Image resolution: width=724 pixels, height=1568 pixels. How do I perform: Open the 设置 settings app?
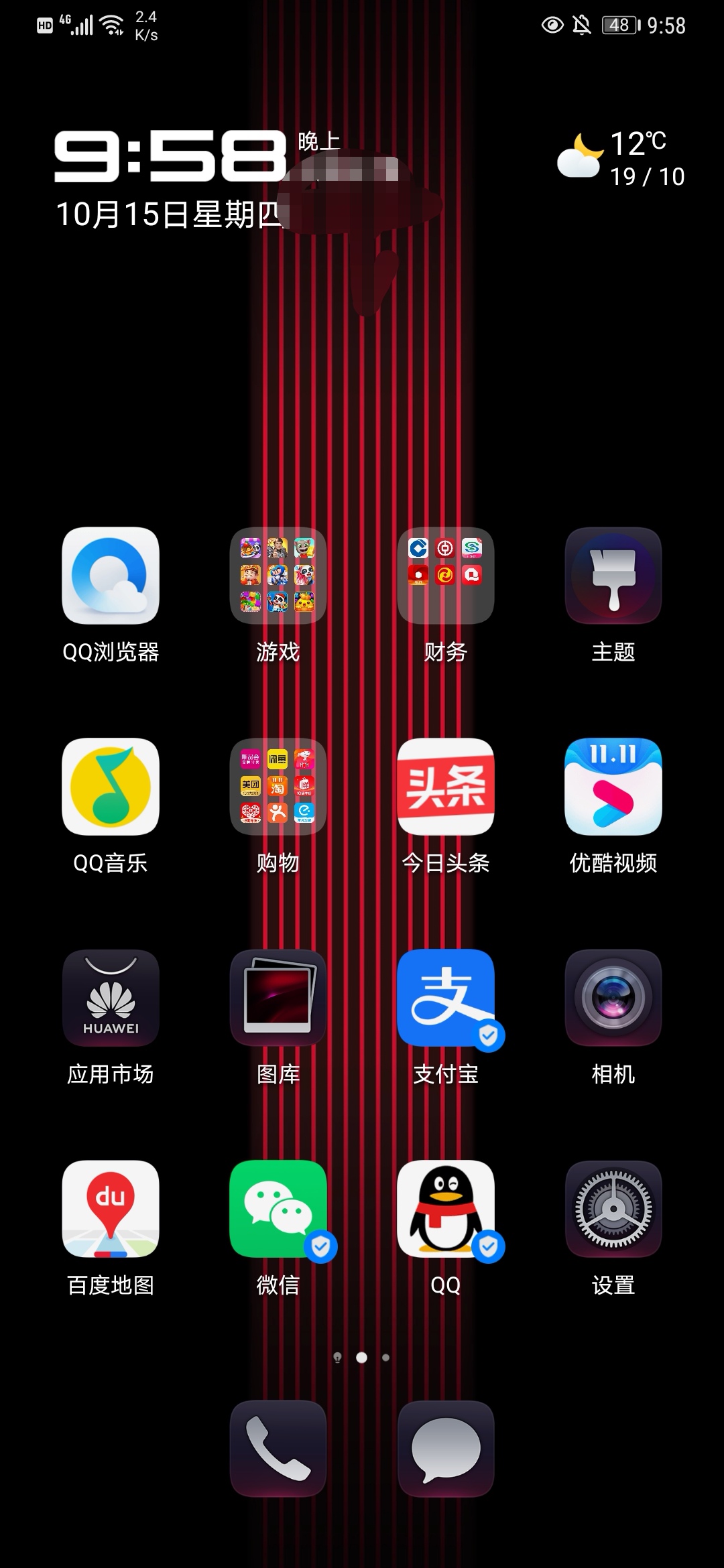pos(612,1210)
